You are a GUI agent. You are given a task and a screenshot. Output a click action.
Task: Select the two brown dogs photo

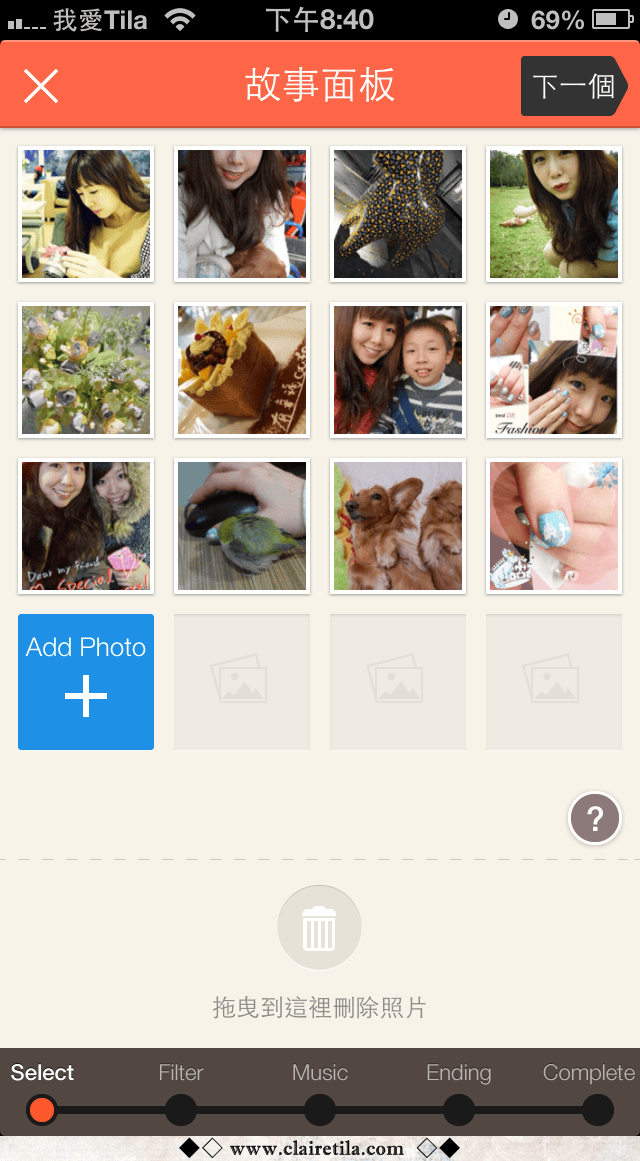(x=398, y=526)
